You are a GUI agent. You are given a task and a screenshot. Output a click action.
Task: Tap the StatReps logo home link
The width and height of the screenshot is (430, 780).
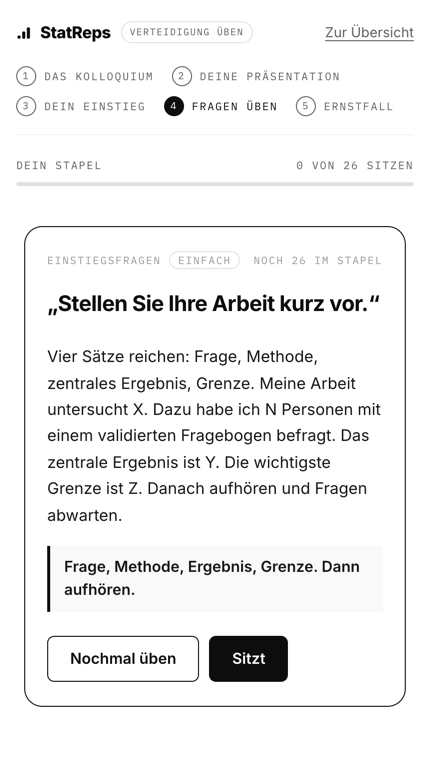(x=64, y=32)
